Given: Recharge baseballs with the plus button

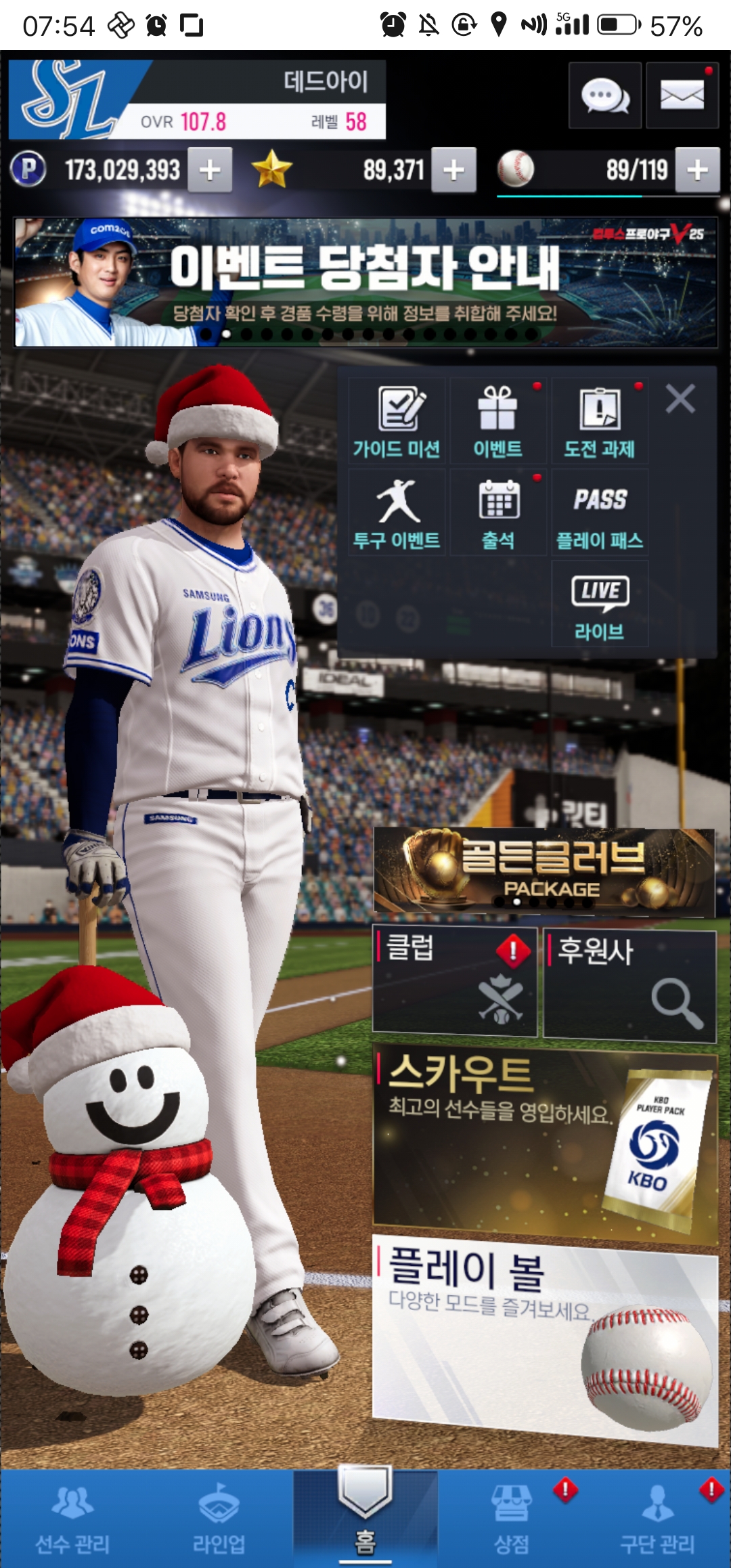Looking at the screenshot, I should click(697, 170).
